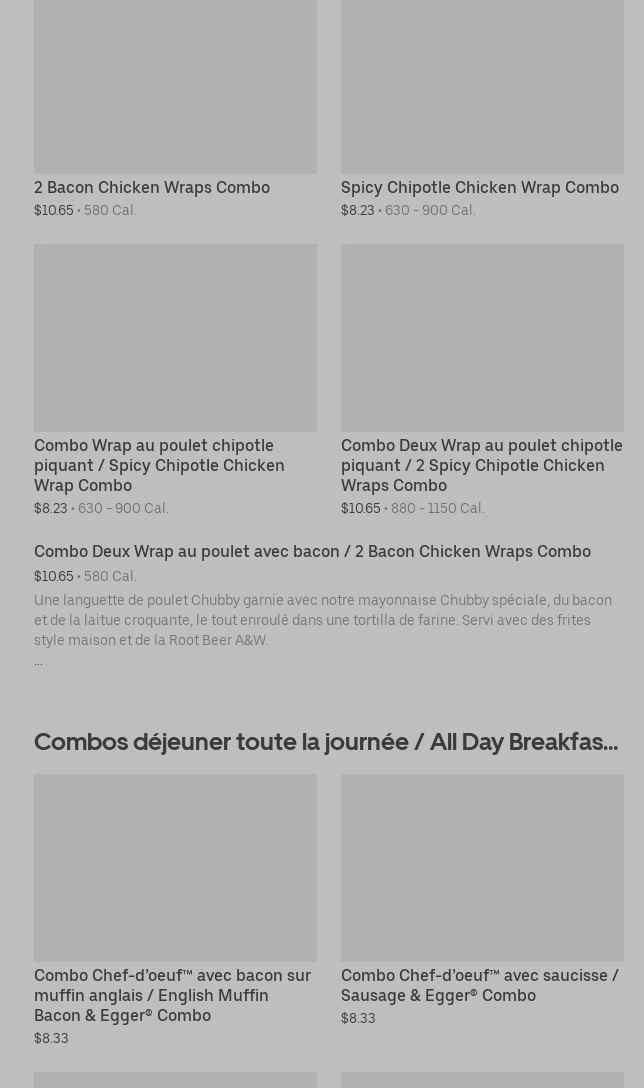Open the 2 Bacon Chicken Wraps Combo item
The image size is (644, 1088).
tap(175, 109)
